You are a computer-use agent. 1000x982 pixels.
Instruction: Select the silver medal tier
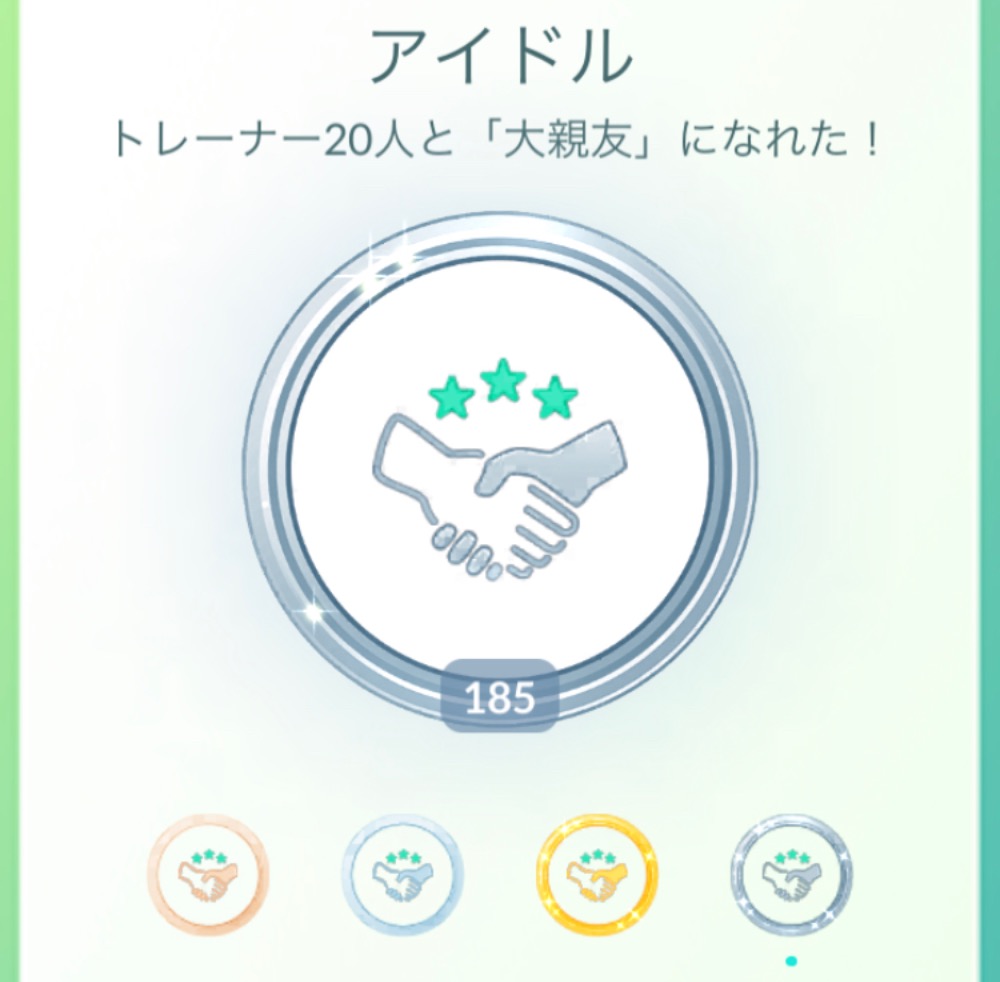coord(402,876)
